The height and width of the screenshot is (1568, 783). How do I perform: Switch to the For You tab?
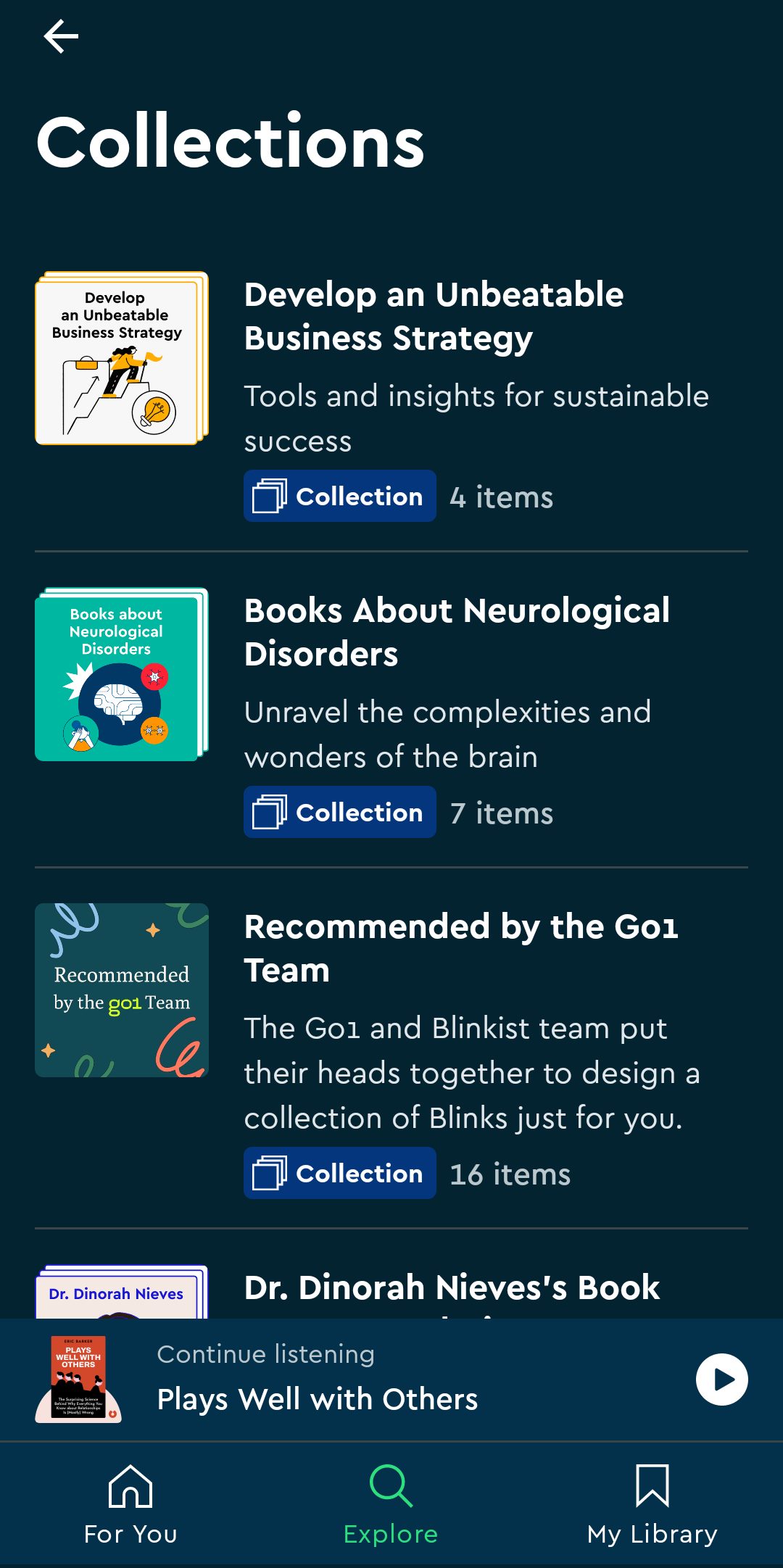click(130, 1503)
